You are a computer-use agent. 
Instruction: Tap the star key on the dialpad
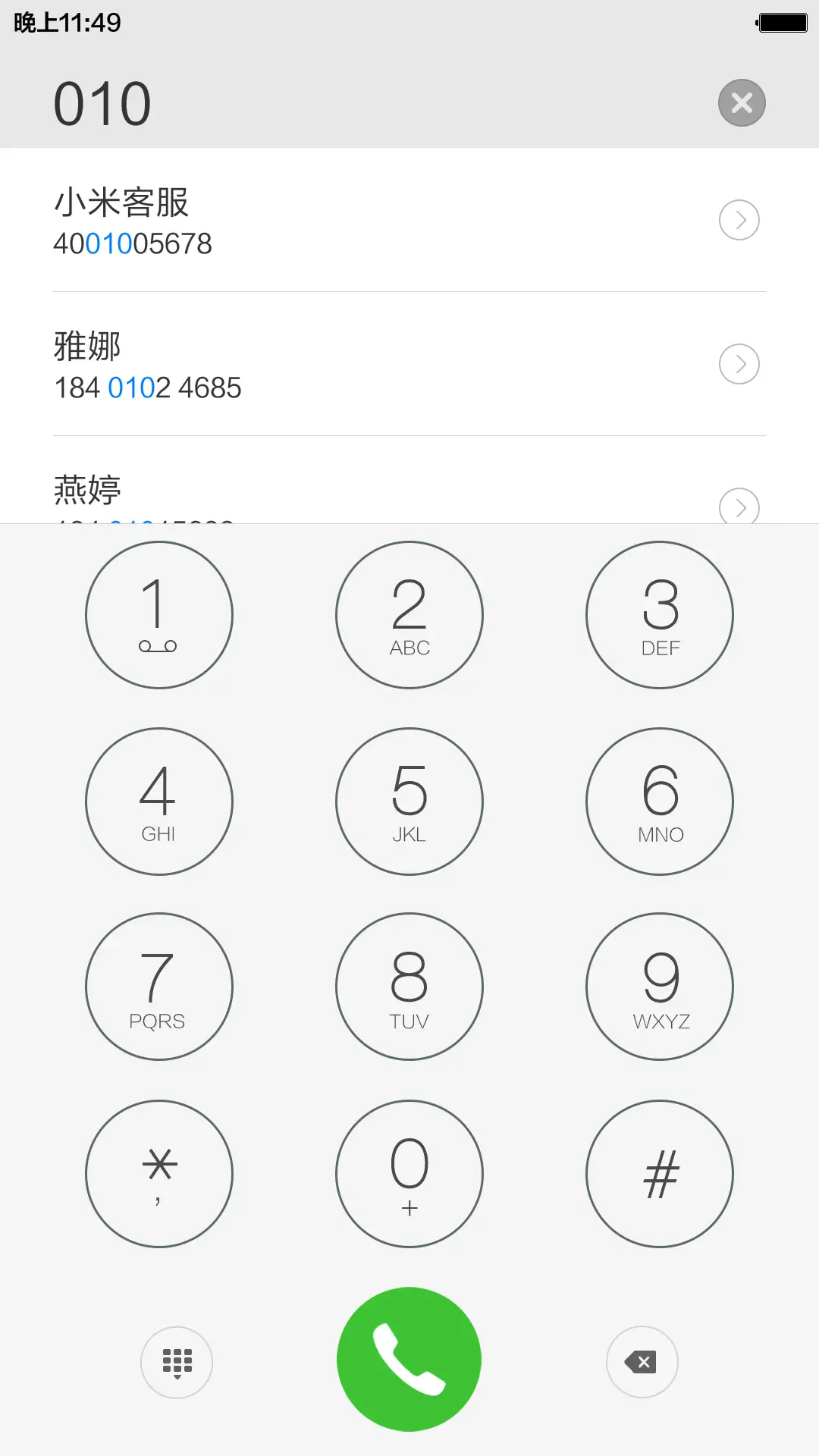[x=158, y=1173]
